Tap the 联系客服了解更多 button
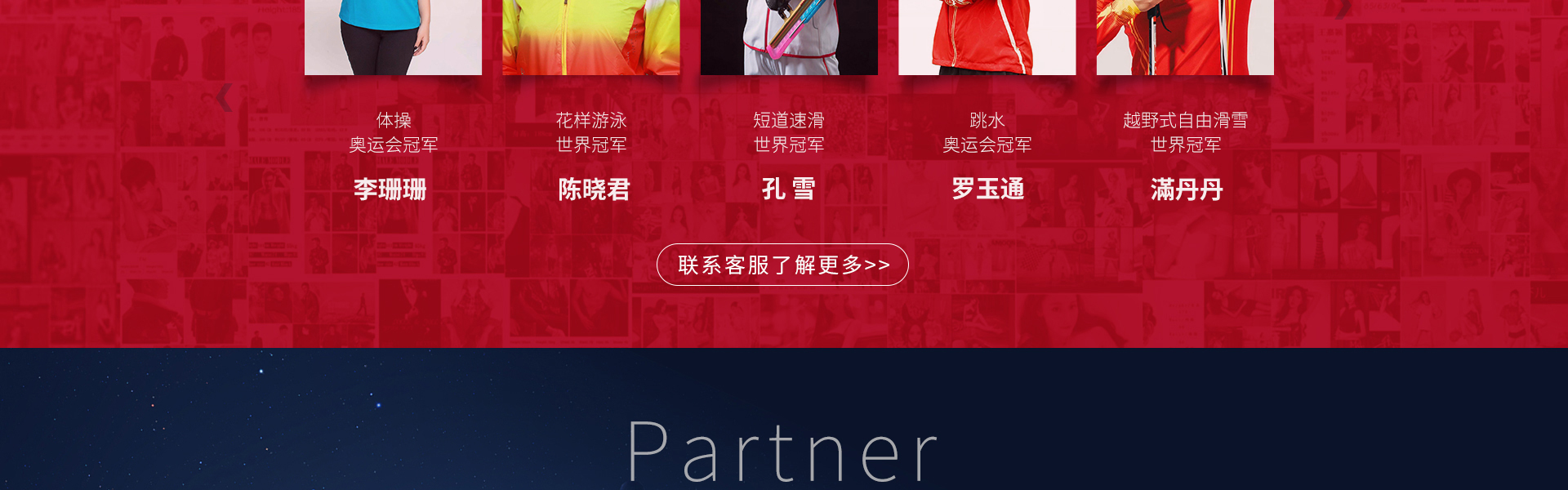 (x=782, y=265)
